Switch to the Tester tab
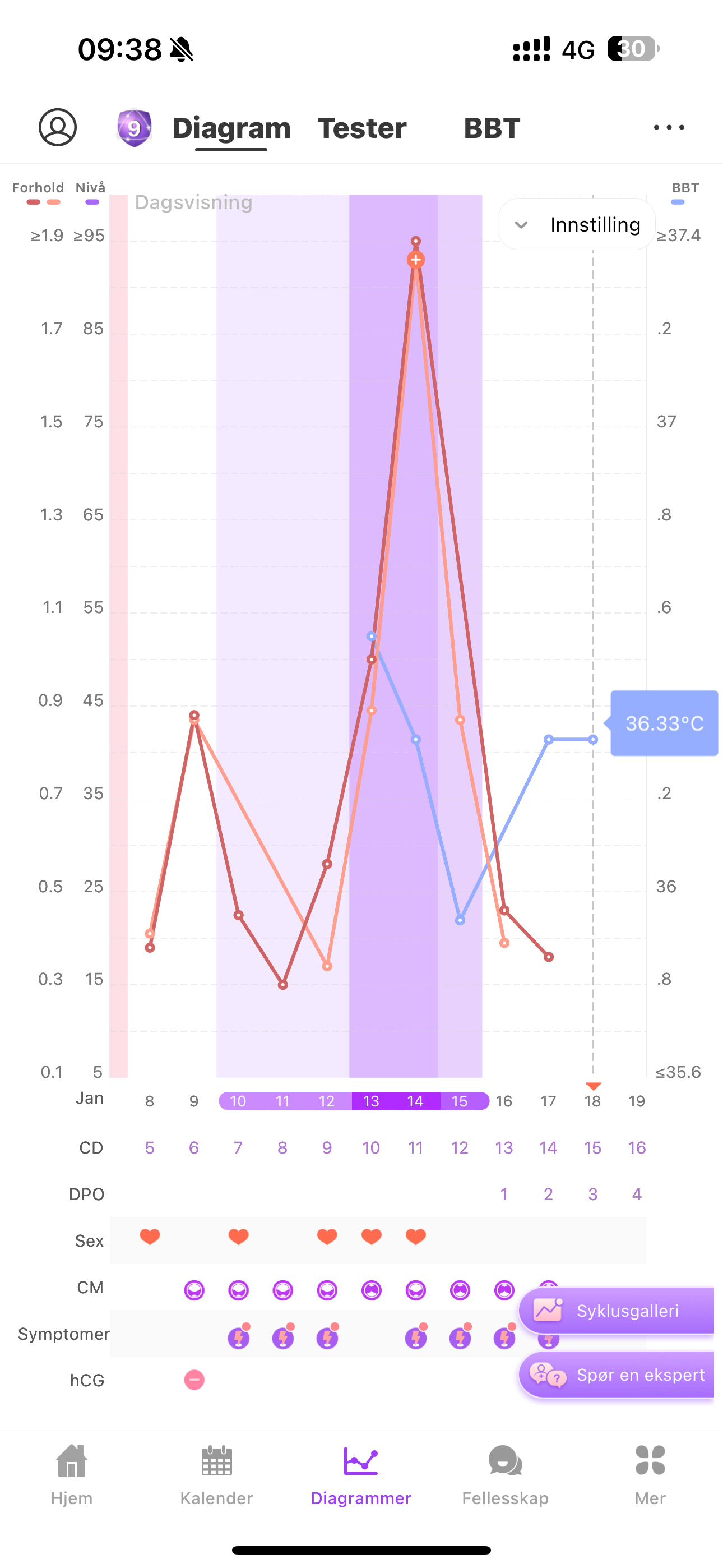This screenshot has height=1568, width=723. coord(361,128)
